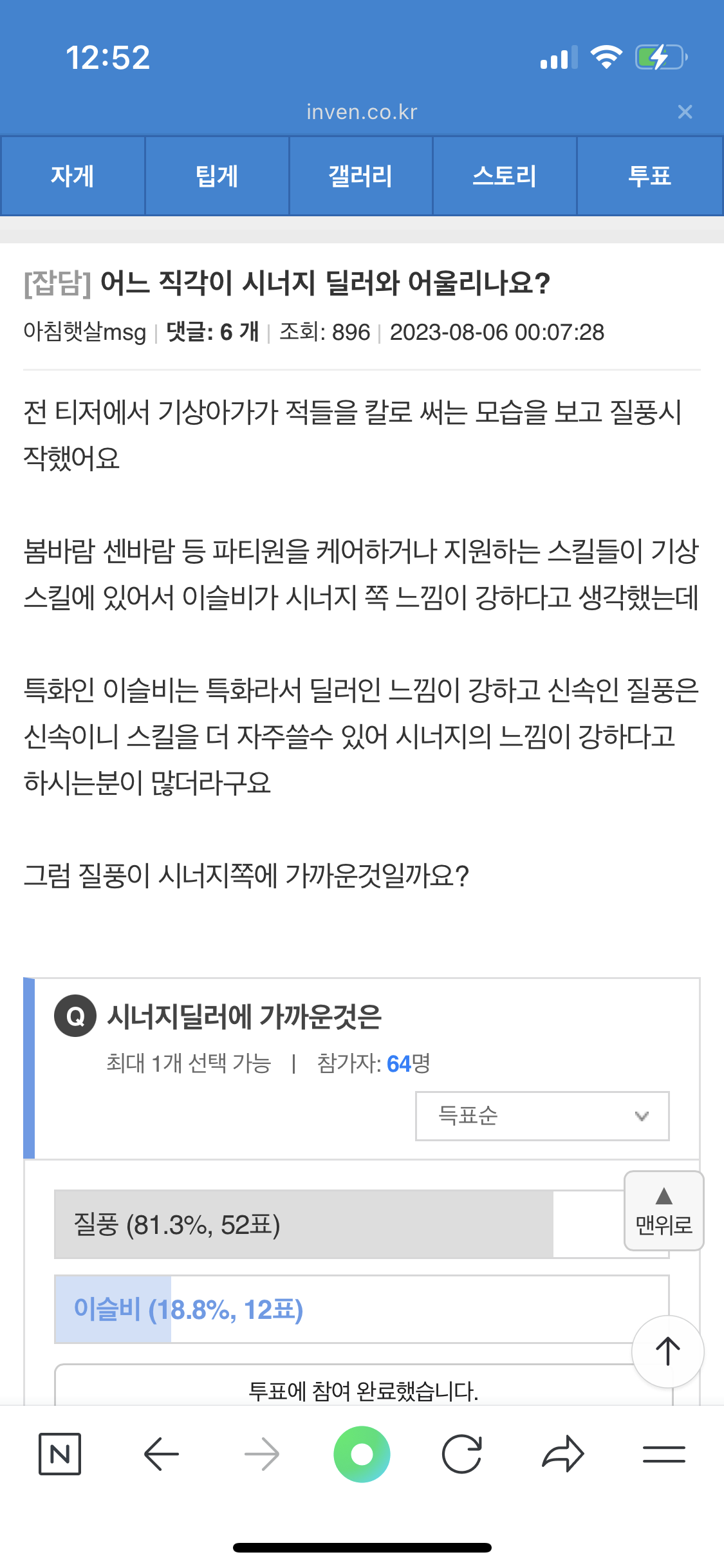This screenshot has height=1568, width=724.
Task: Select the 이슬비 poll option
Action: coord(335,1309)
